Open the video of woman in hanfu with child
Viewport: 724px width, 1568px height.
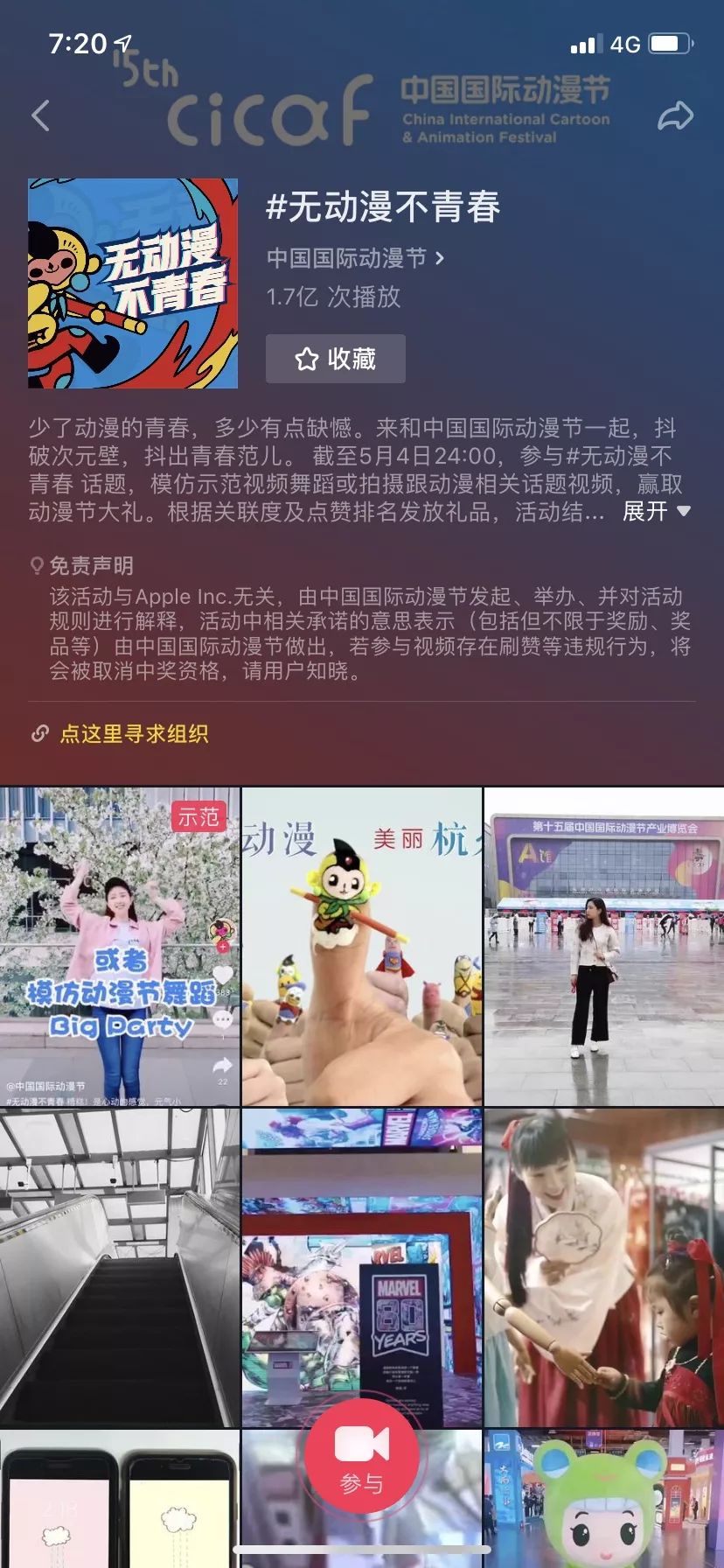(x=604, y=1268)
